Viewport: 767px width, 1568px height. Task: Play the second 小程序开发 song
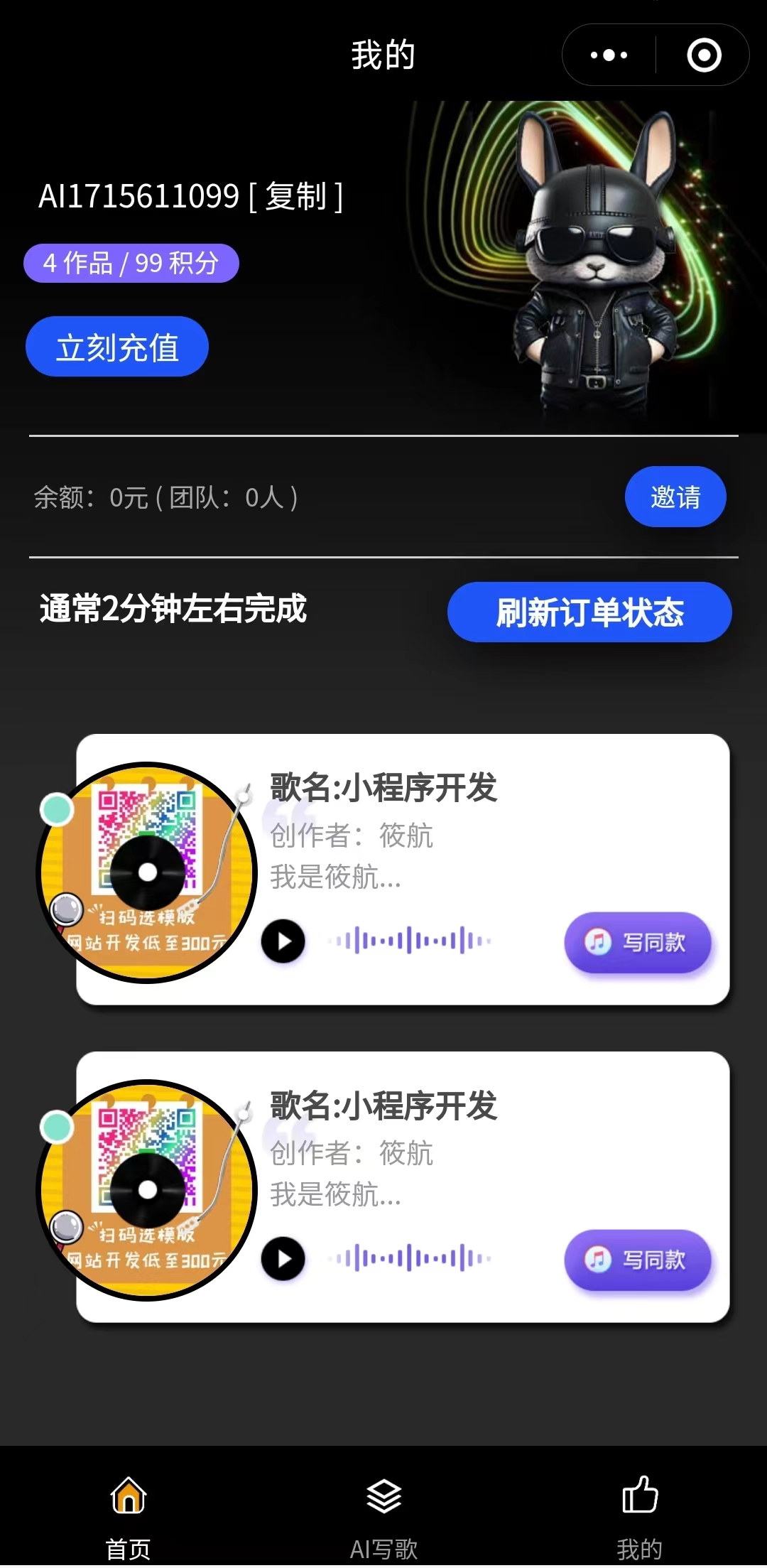(283, 1259)
